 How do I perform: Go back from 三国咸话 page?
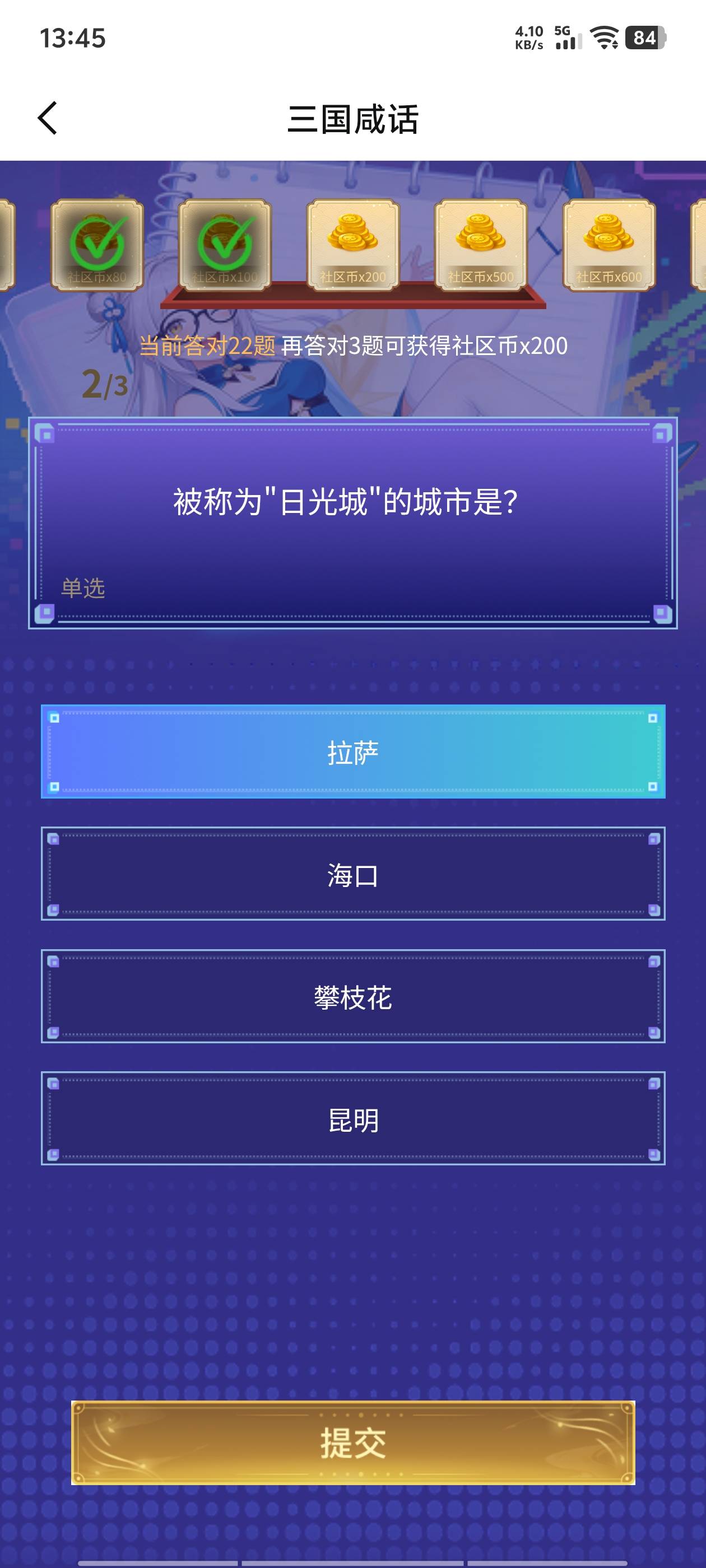pyautogui.click(x=48, y=118)
